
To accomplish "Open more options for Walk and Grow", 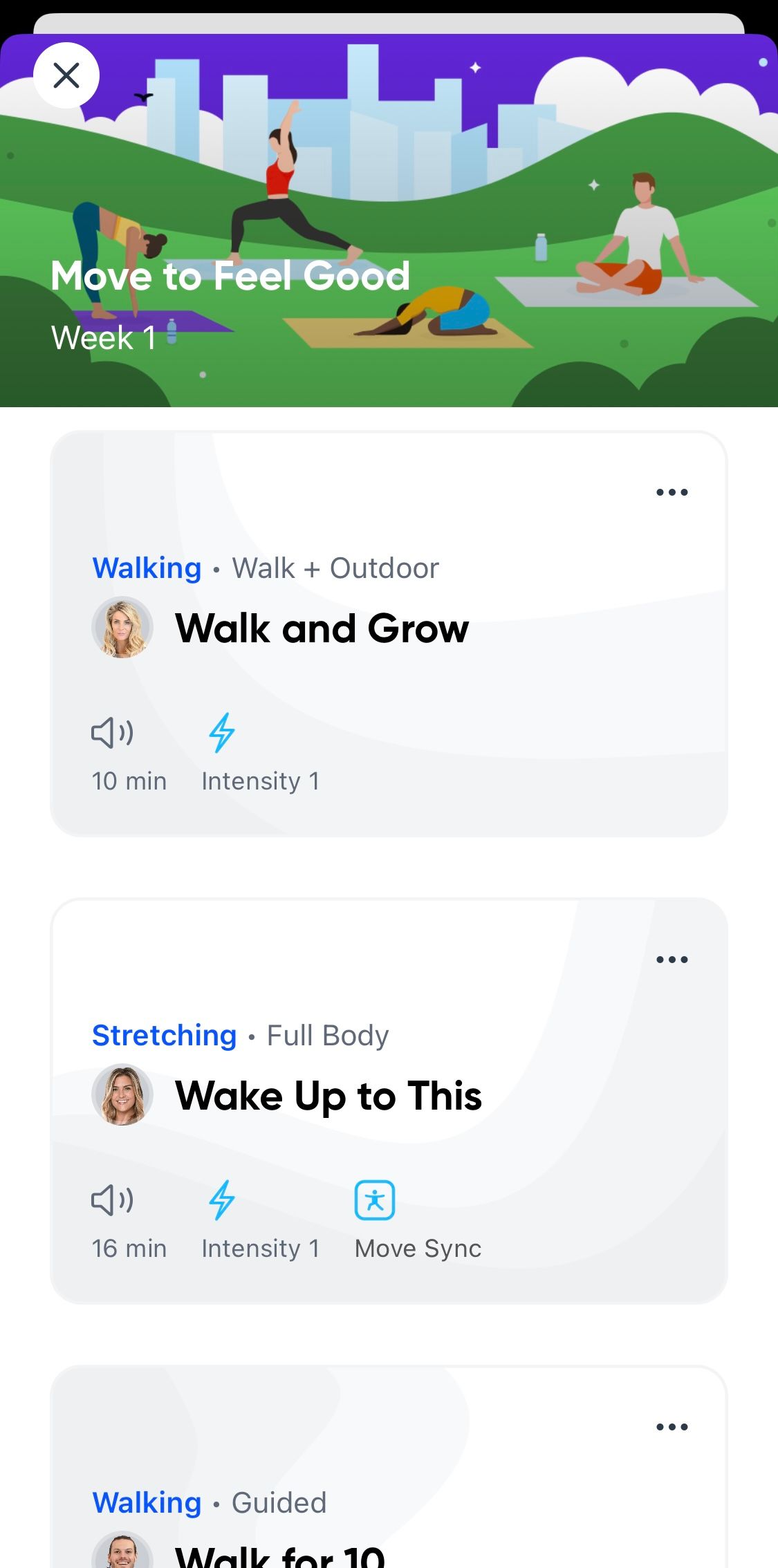I will 672,492.
